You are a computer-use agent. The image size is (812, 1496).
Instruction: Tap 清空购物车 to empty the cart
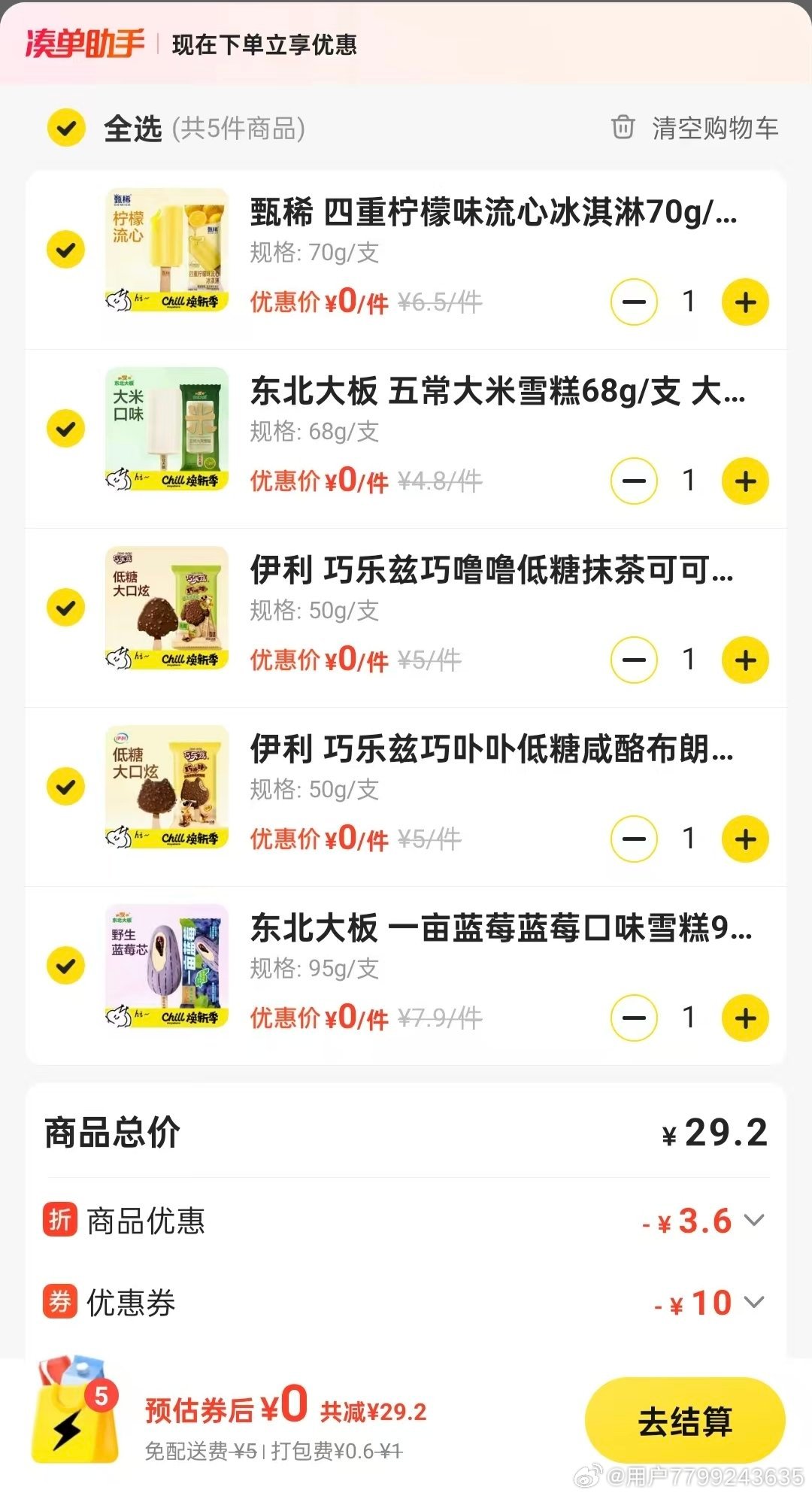[695, 128]
